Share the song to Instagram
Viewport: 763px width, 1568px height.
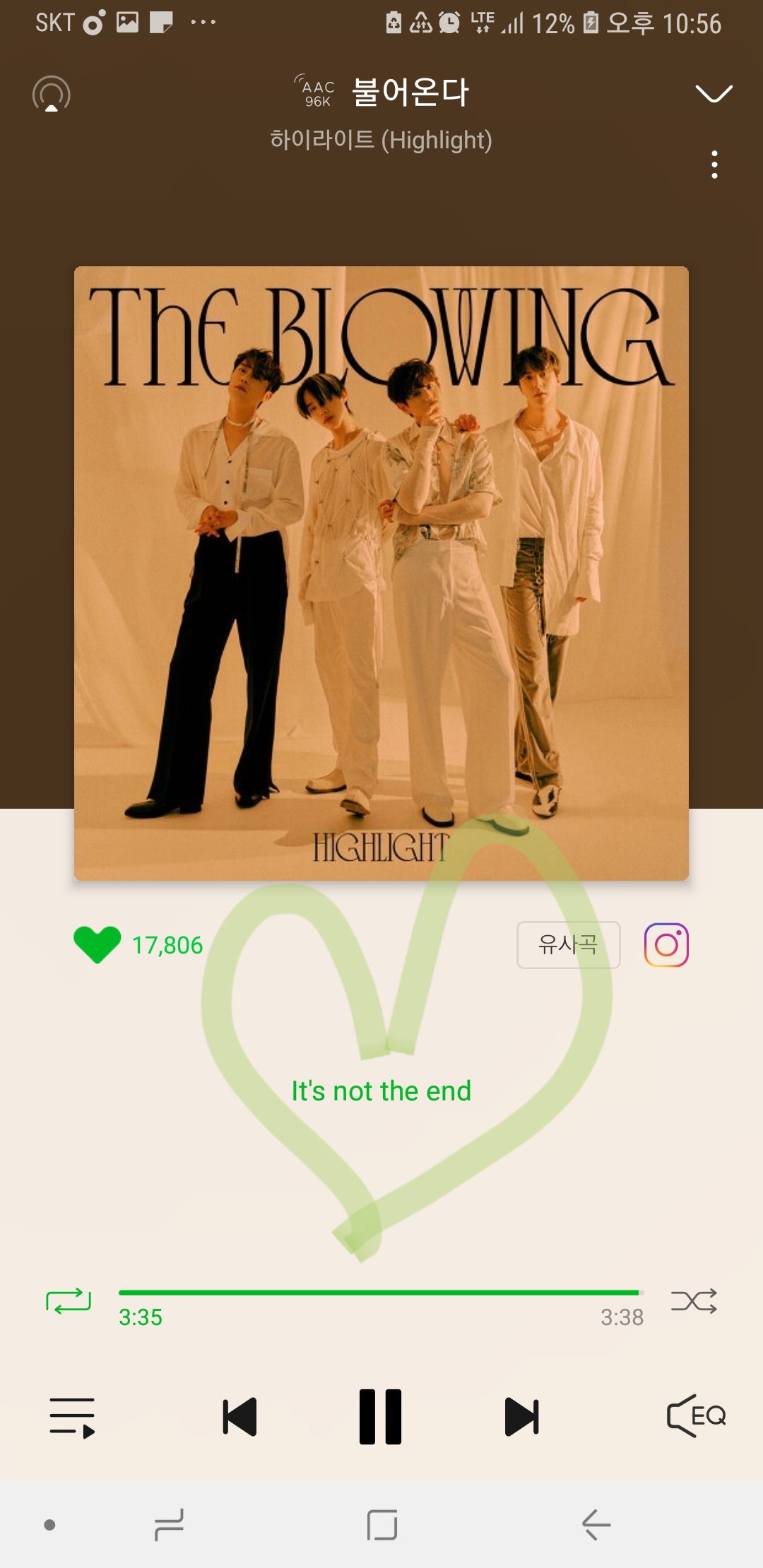pyautogui.click(x=666, y=944)
